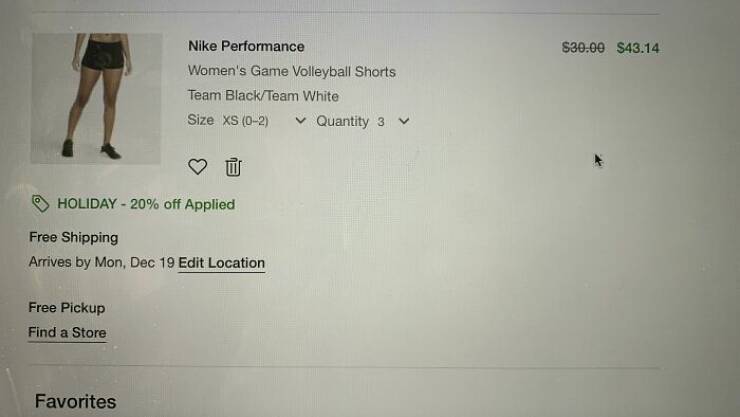Remove the shorts with the trash icon
Image resolution: width=740 pixels, height=417 pixels.
[233, 167]
